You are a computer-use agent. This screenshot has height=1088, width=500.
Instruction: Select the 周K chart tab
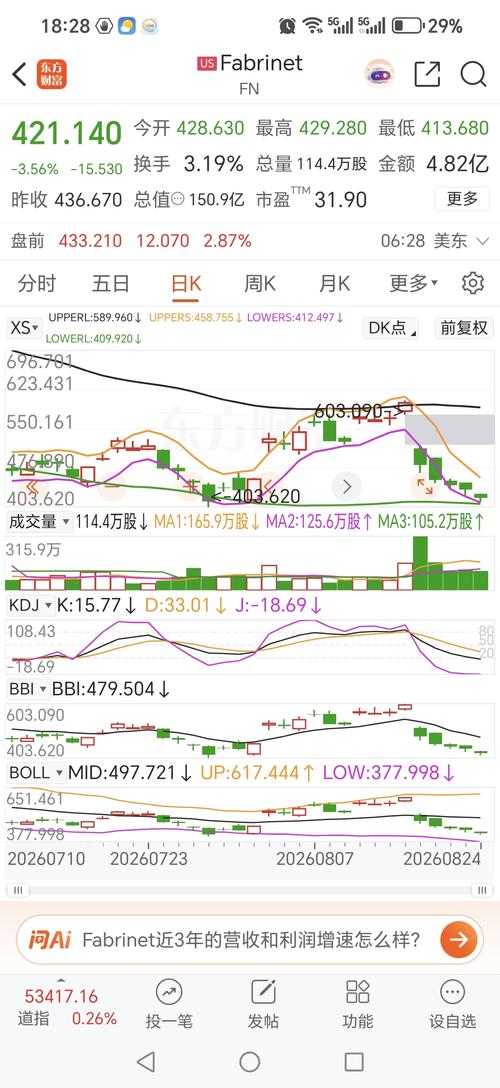(x=260, y=283)
